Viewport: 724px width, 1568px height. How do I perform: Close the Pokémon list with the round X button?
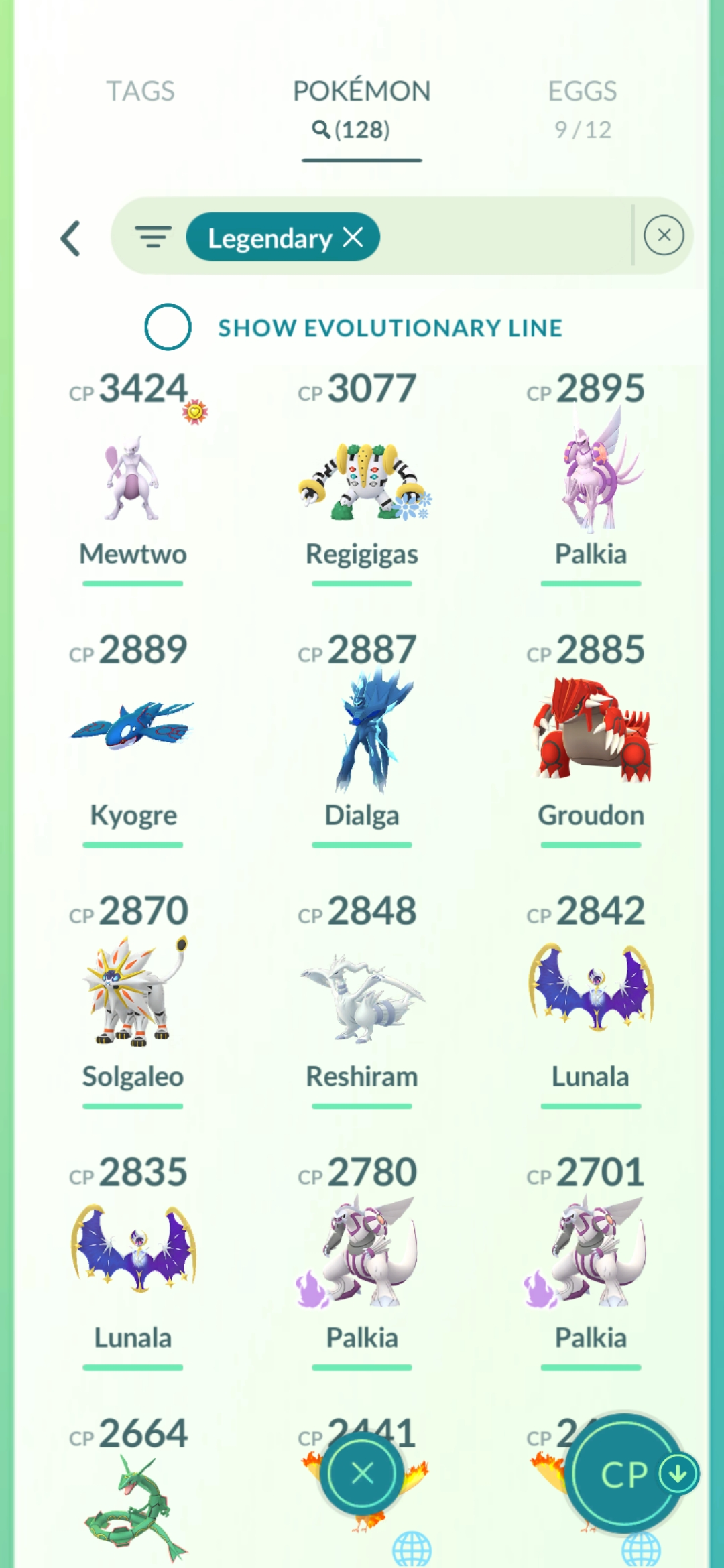tap(362, 1474)
